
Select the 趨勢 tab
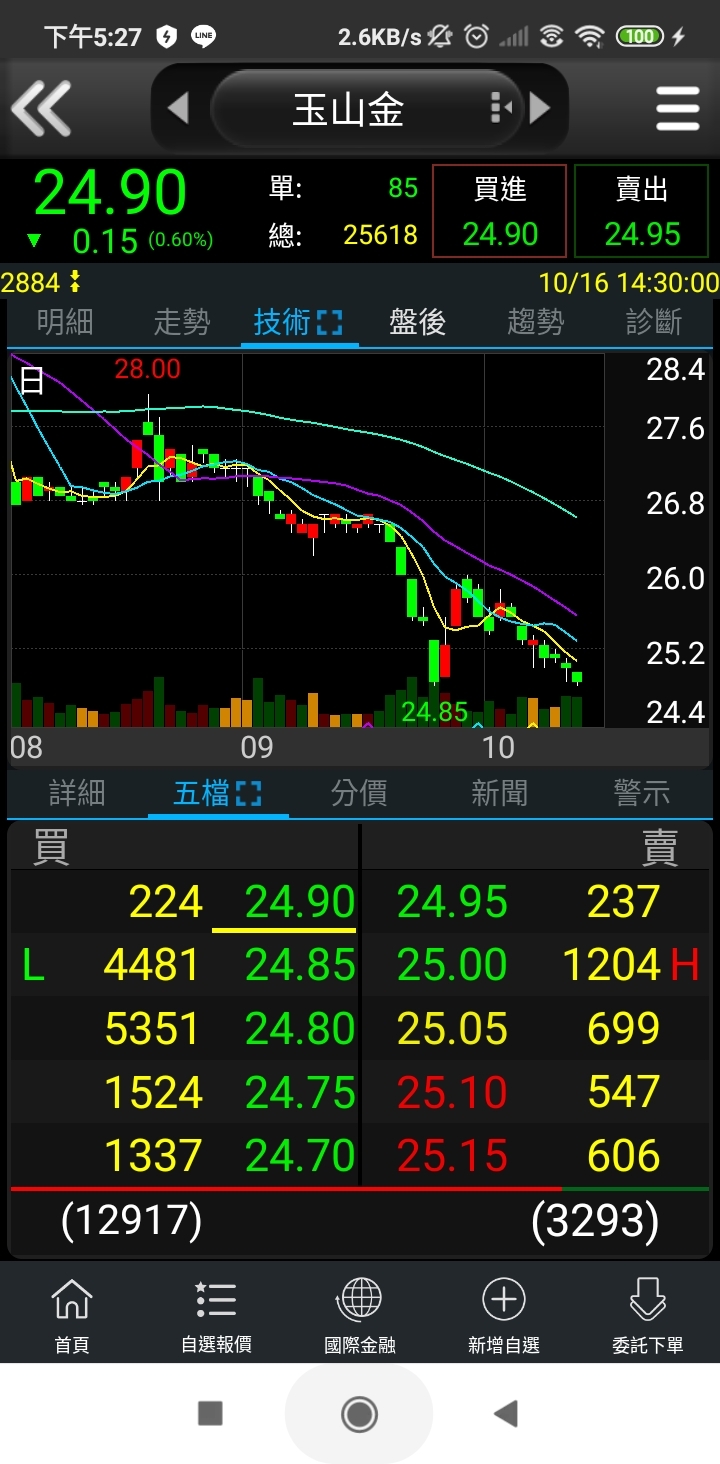click(536, 322)
